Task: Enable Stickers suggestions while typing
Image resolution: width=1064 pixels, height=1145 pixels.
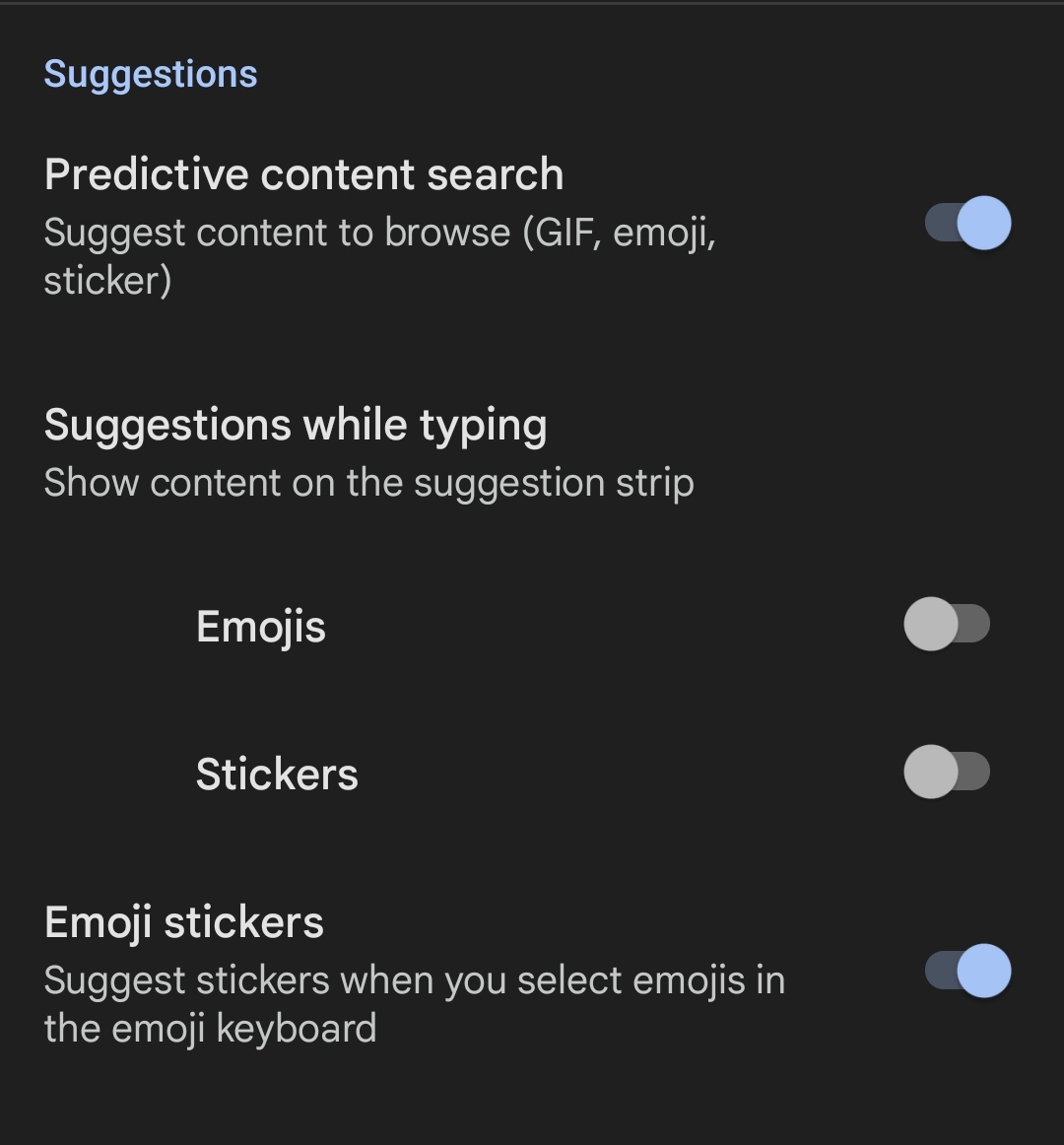Action: pyautogui.click(x=947, y=773)
